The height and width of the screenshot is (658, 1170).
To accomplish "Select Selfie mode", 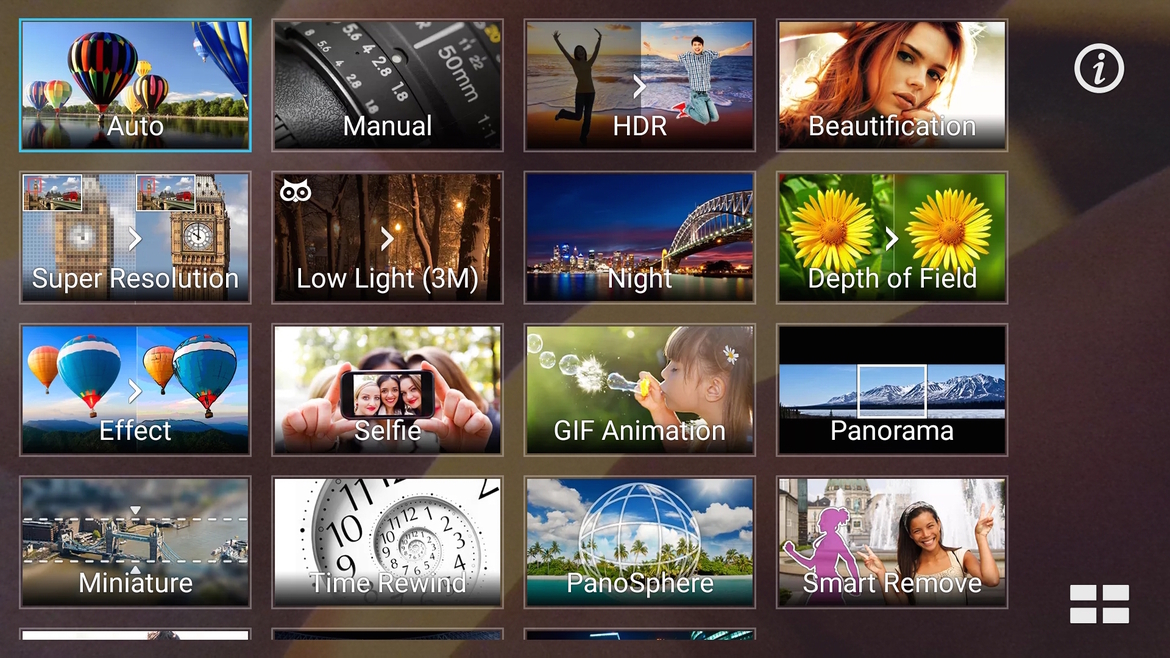I will (x=387, y=390).
